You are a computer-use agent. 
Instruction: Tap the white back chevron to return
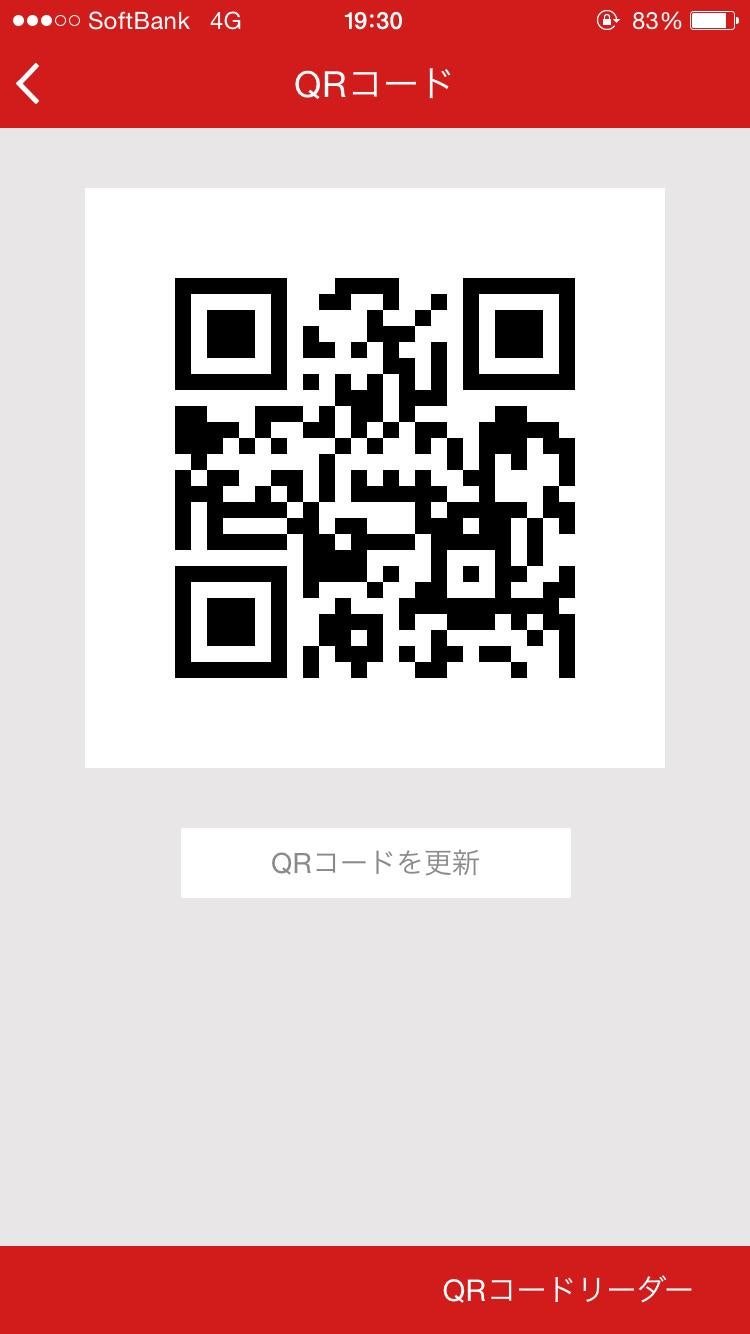click(28, 84)
